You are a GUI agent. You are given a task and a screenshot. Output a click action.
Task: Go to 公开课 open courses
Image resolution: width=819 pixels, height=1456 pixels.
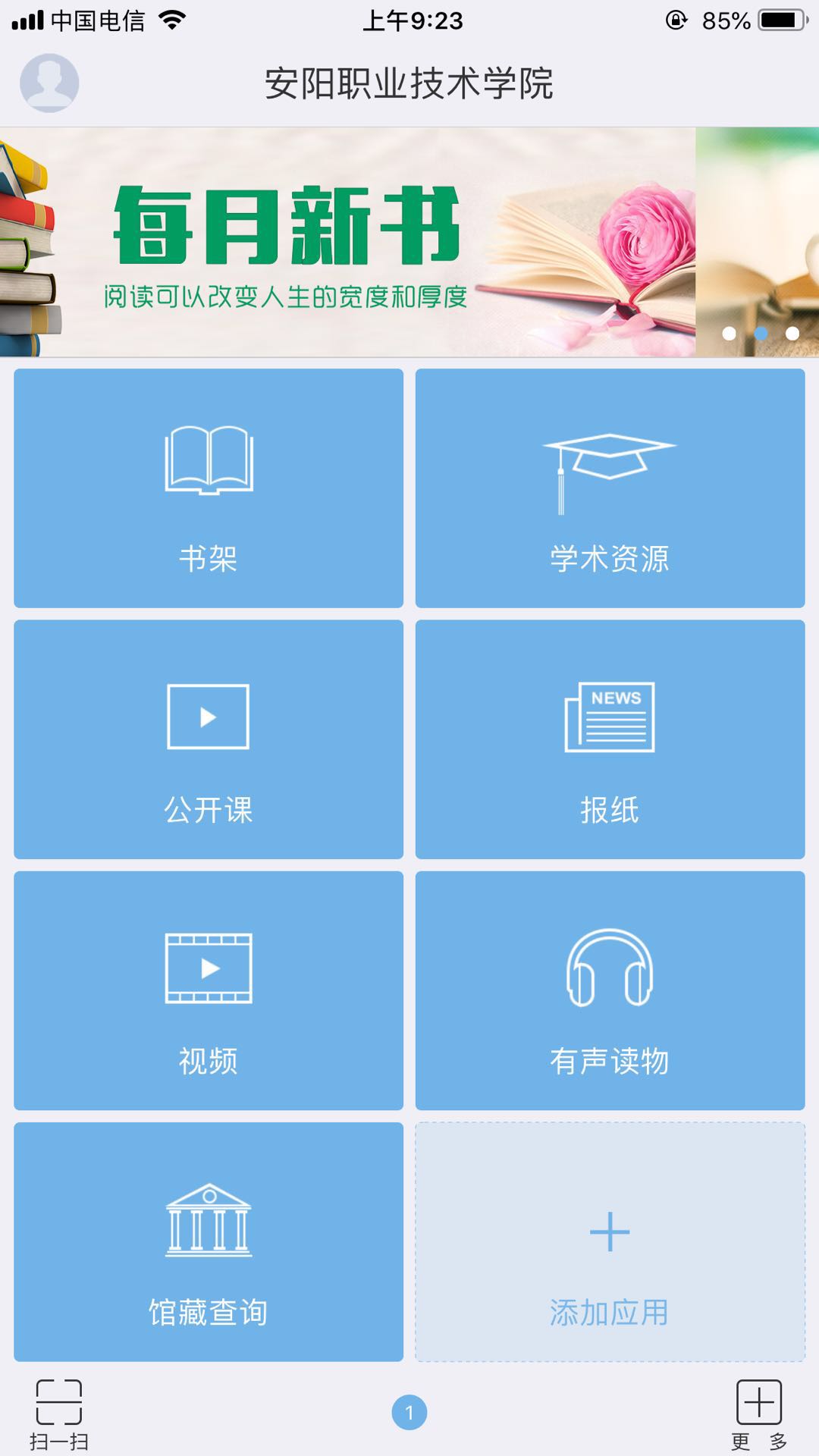(x=209, y=739)
